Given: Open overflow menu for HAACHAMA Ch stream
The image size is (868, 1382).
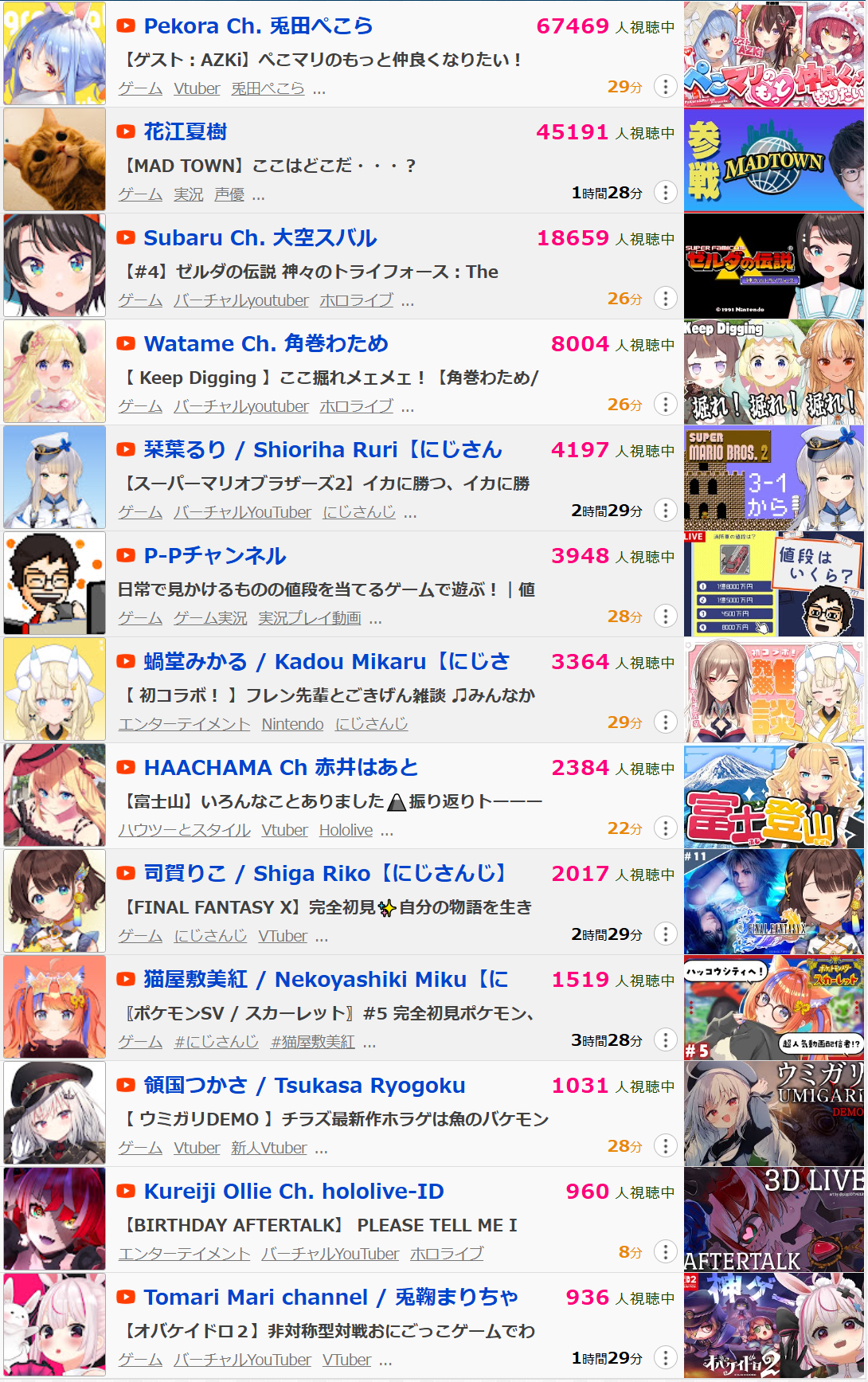Looking at the screenshot, I should point(665,828).
